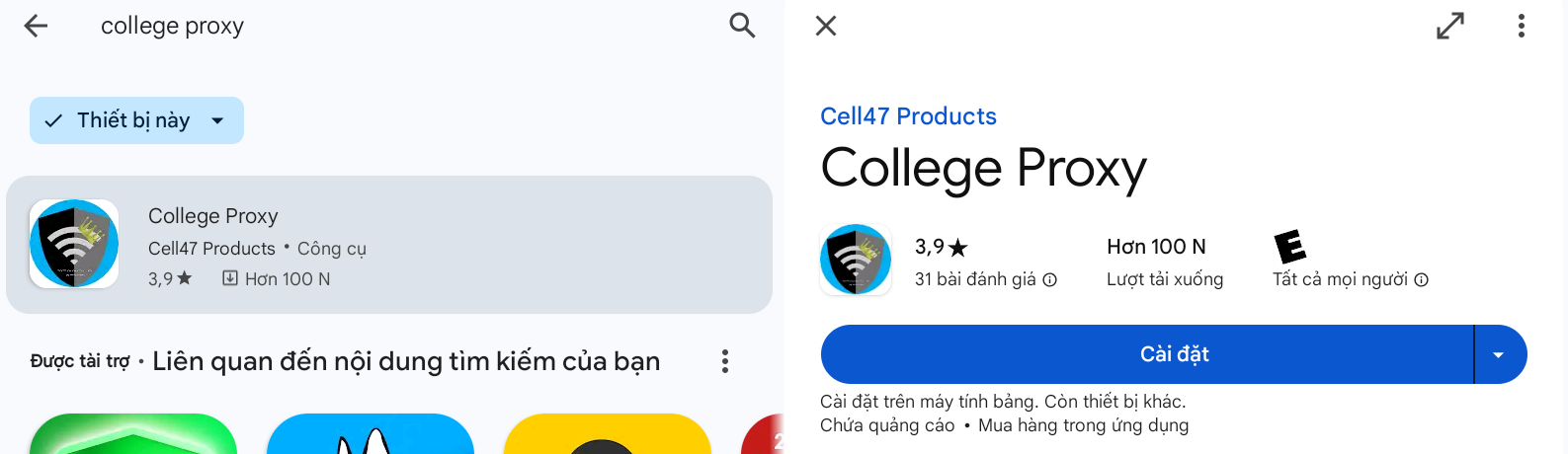Open the 'college proxy' search field

tap(395, 26)
